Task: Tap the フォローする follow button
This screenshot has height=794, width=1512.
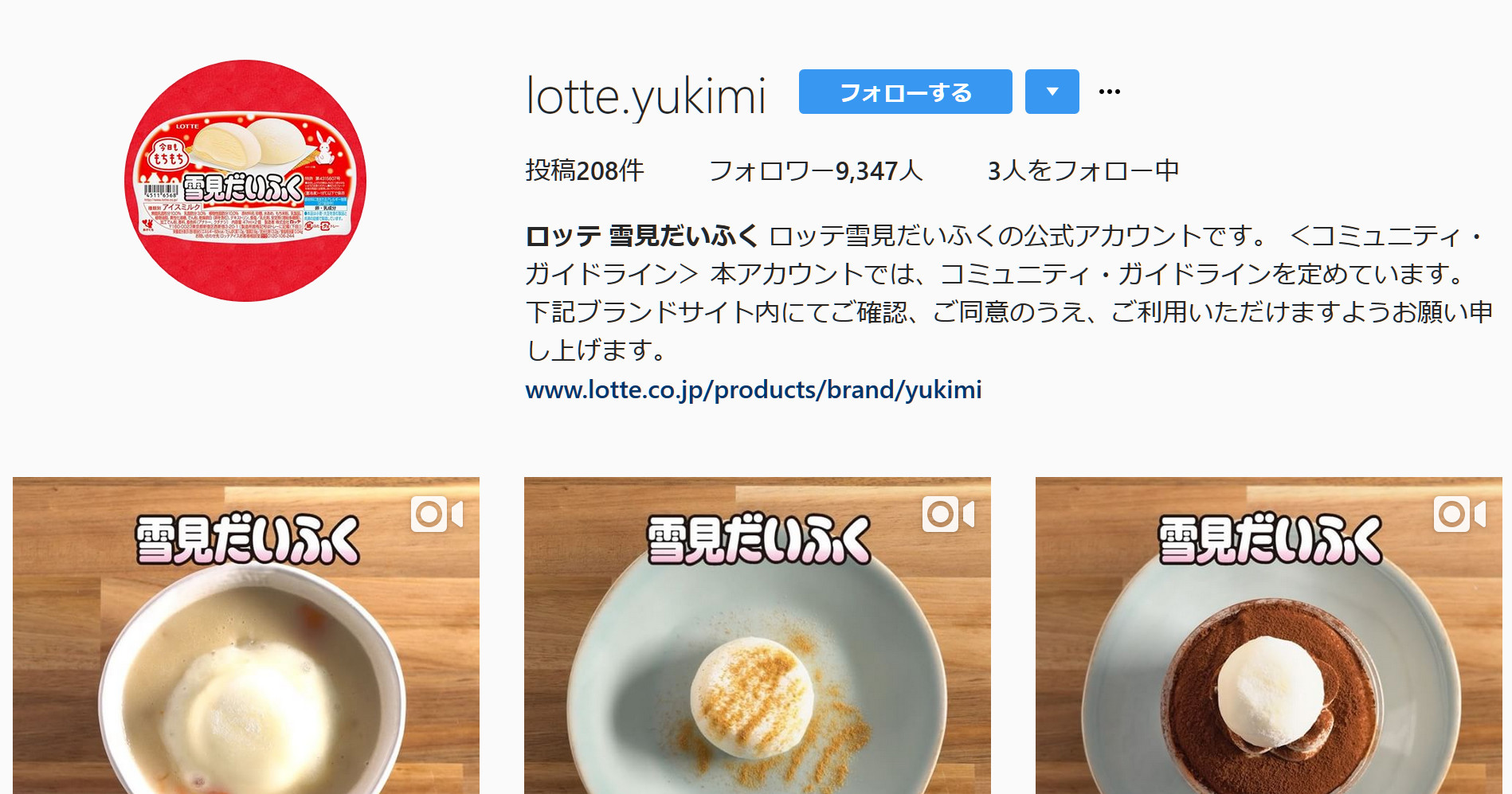Action: coord(905,92)
